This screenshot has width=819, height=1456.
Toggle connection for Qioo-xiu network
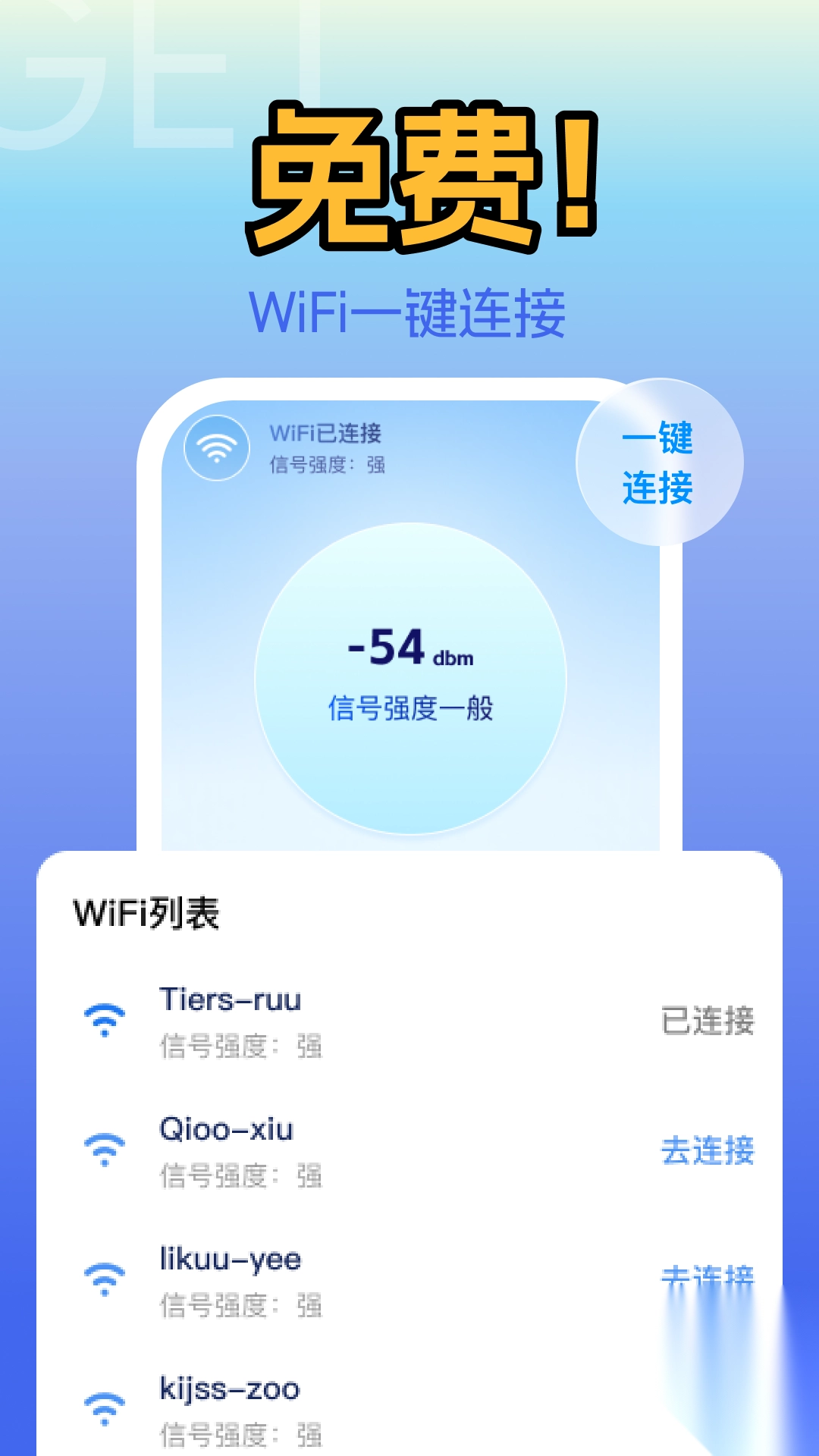[707, 1153]
